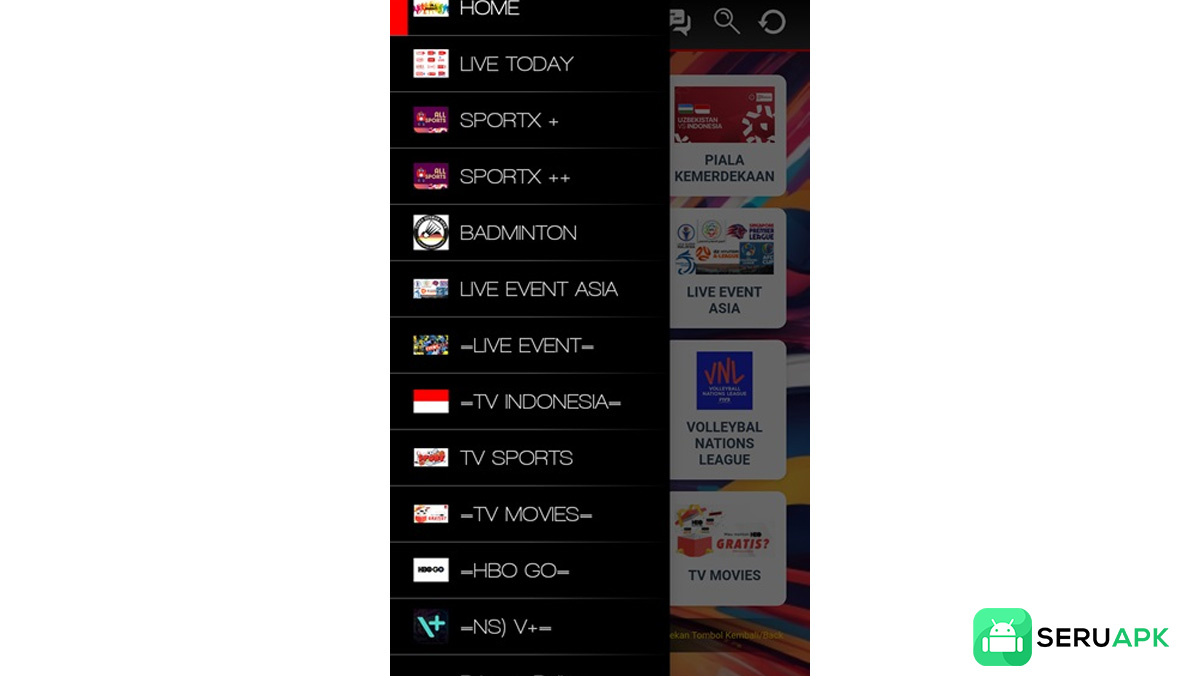Open =TV MOVIES= in the drawer
Viewport: 1200px width, 676px height.
tap(528, 514)
